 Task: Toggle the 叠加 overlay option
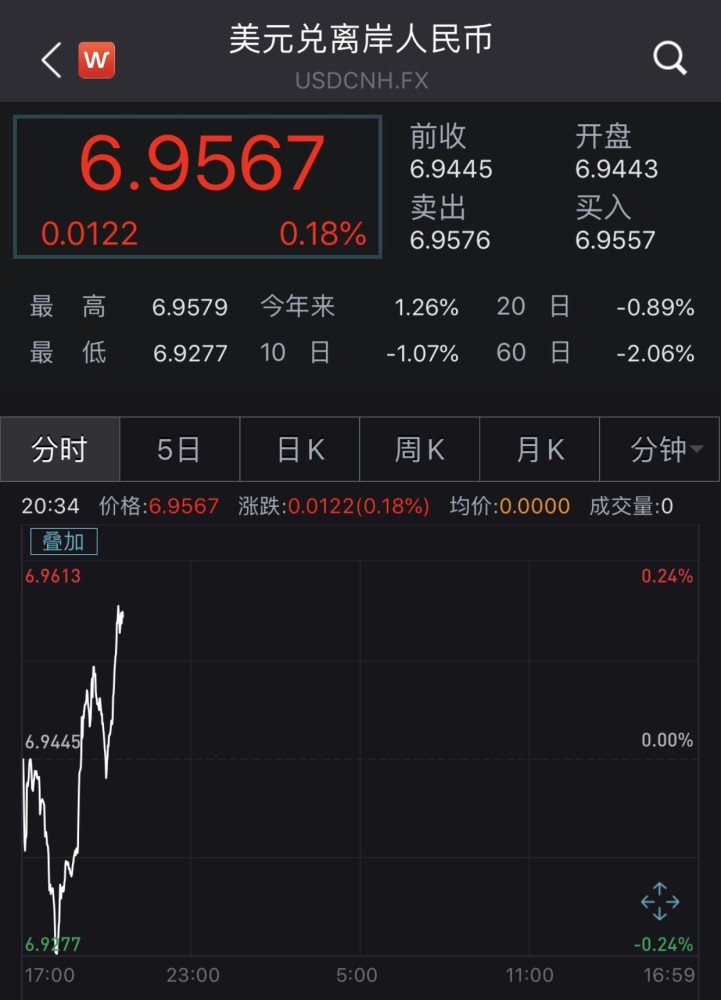[64, 541]
